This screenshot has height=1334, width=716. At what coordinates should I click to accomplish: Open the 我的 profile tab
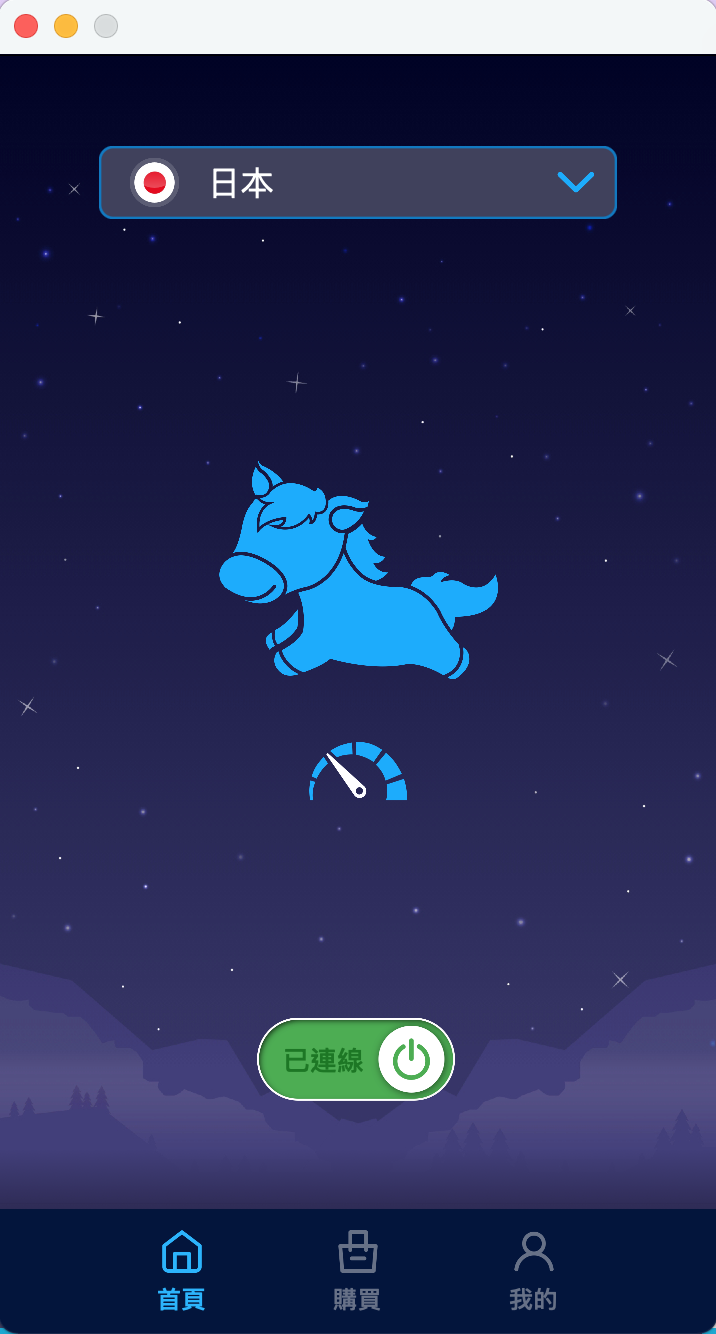(533, 1270)
